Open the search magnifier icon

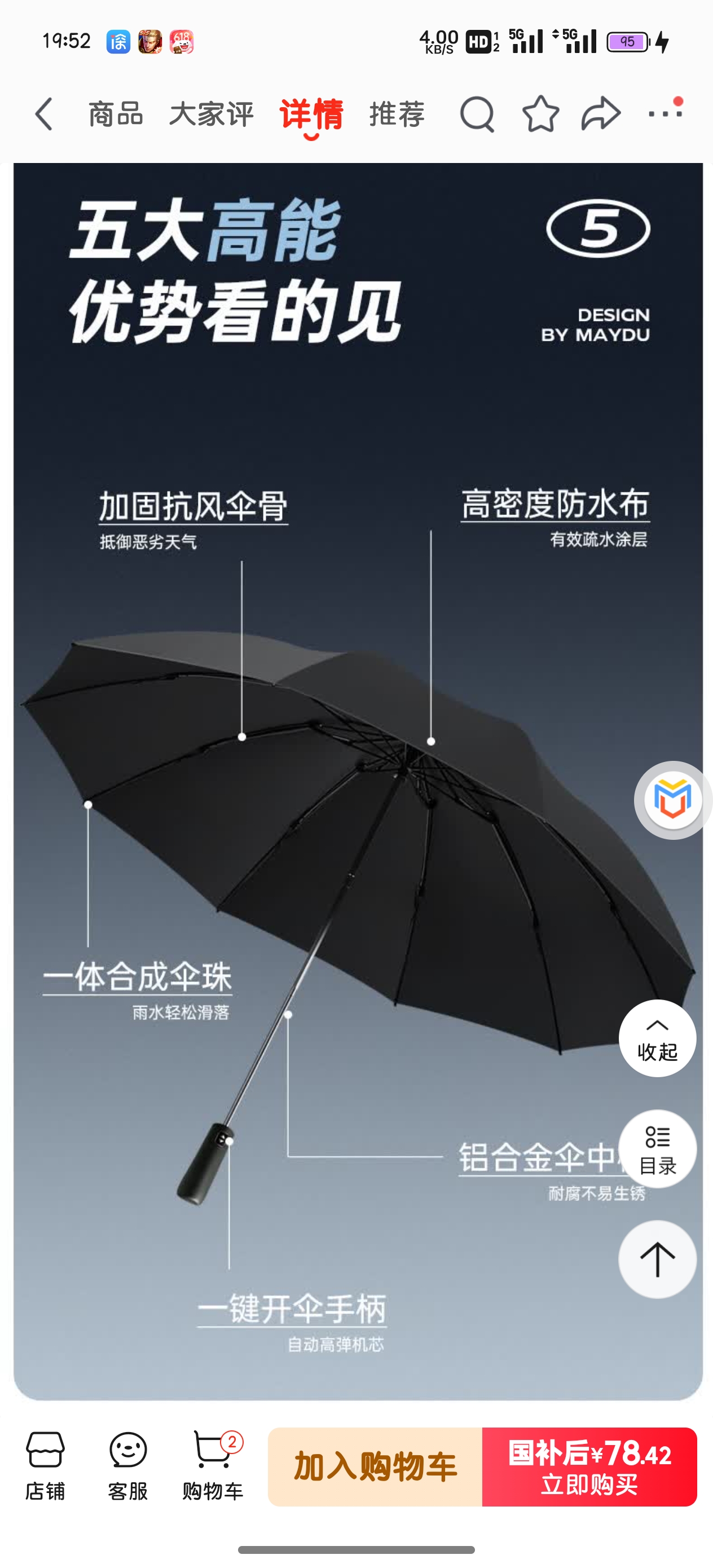pyautogui.click(x=477, y=114)
